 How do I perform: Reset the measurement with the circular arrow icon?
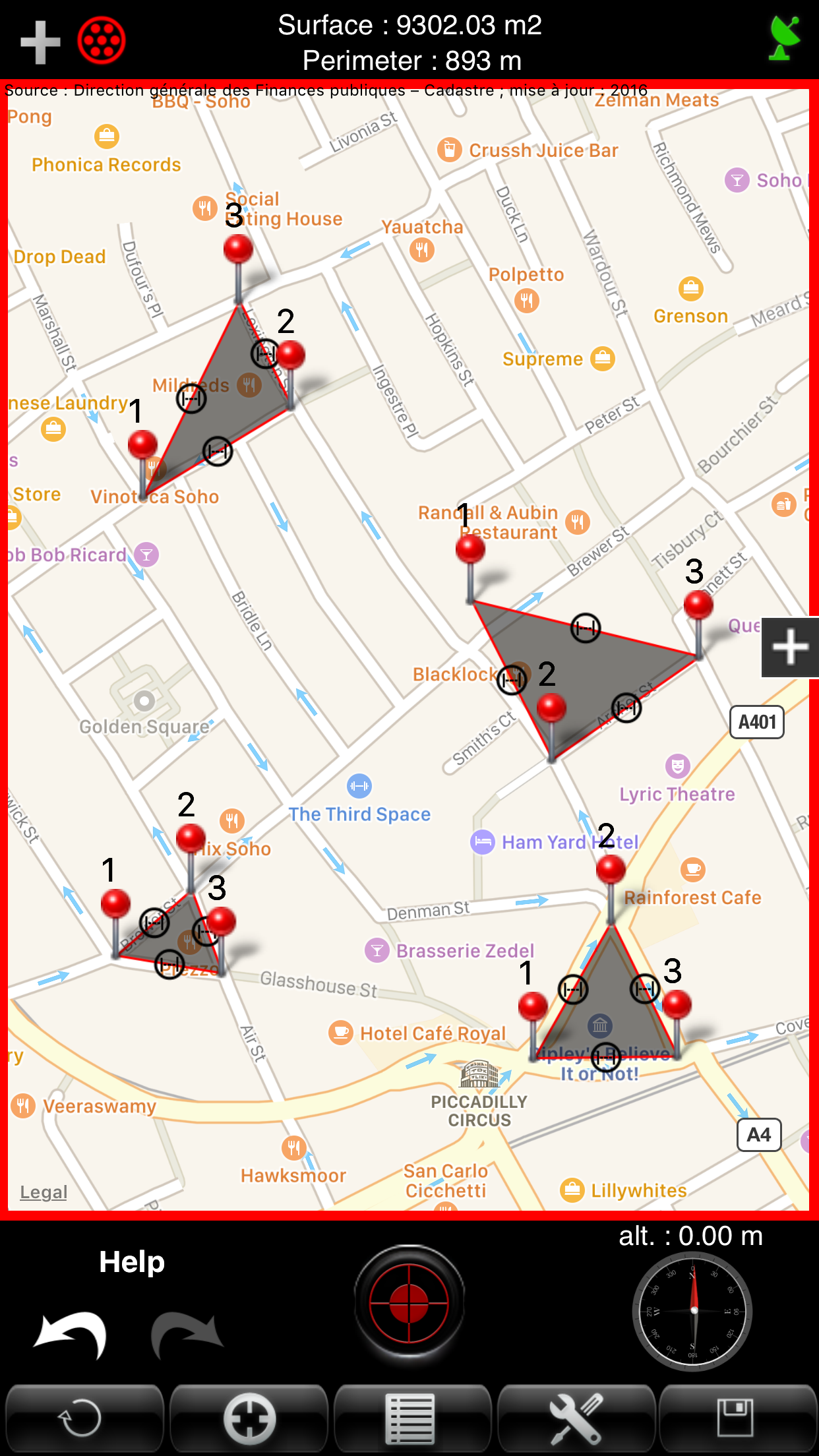pyautogui.click(x=82, y=1419)
